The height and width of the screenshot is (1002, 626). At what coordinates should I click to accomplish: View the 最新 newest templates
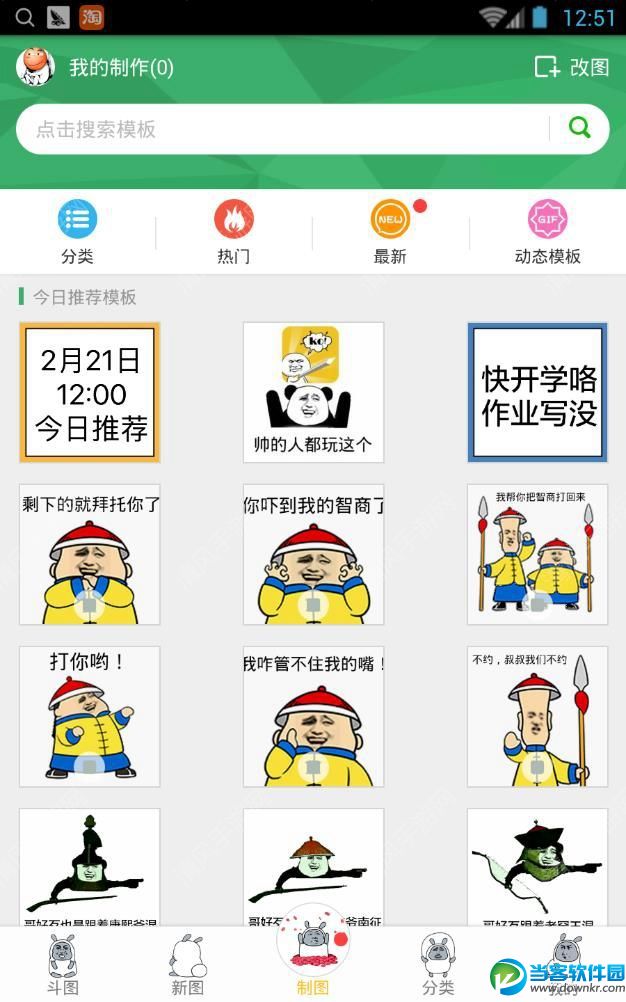point(390,231)
